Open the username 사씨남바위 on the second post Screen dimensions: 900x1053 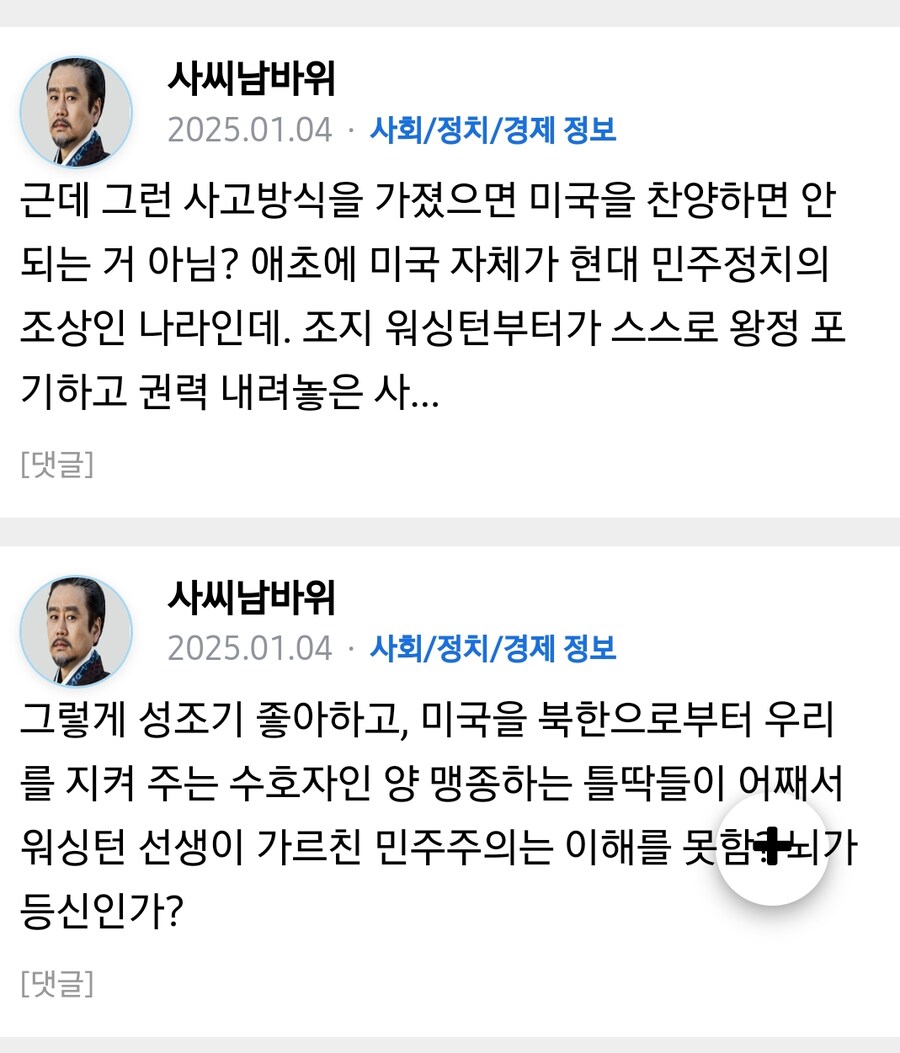click(252, 598)
